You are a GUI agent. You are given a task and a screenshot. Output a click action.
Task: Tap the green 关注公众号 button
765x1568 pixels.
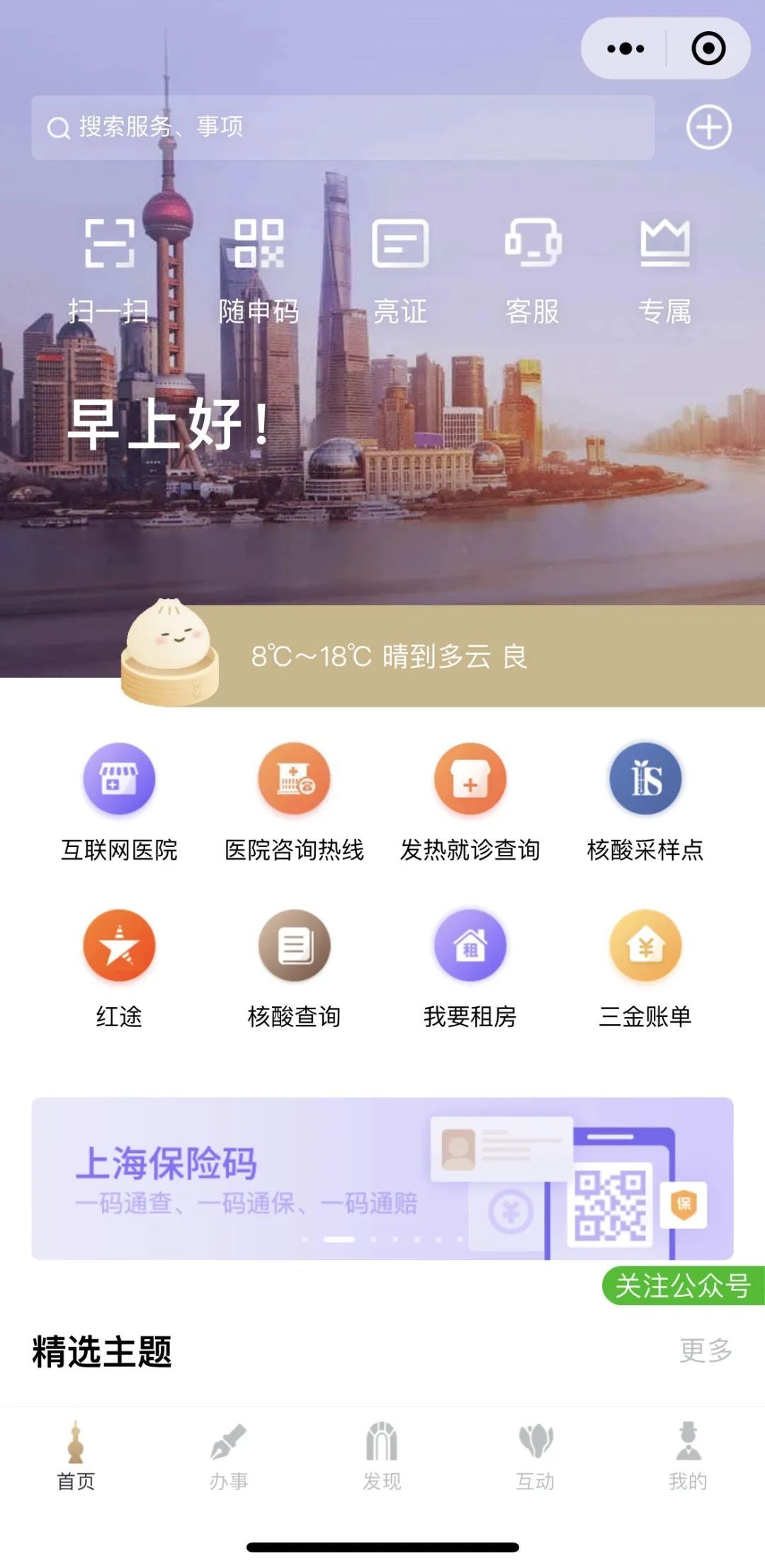(683, 1285)
